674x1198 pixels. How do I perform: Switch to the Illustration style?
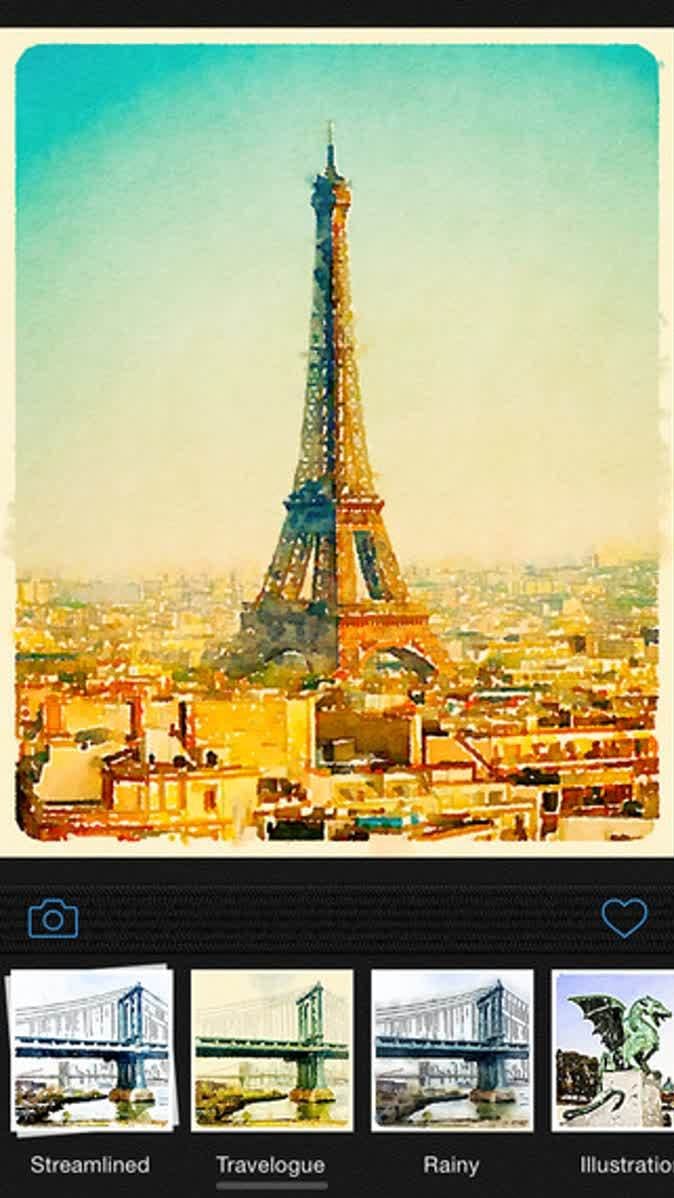tap(614, 1050)
